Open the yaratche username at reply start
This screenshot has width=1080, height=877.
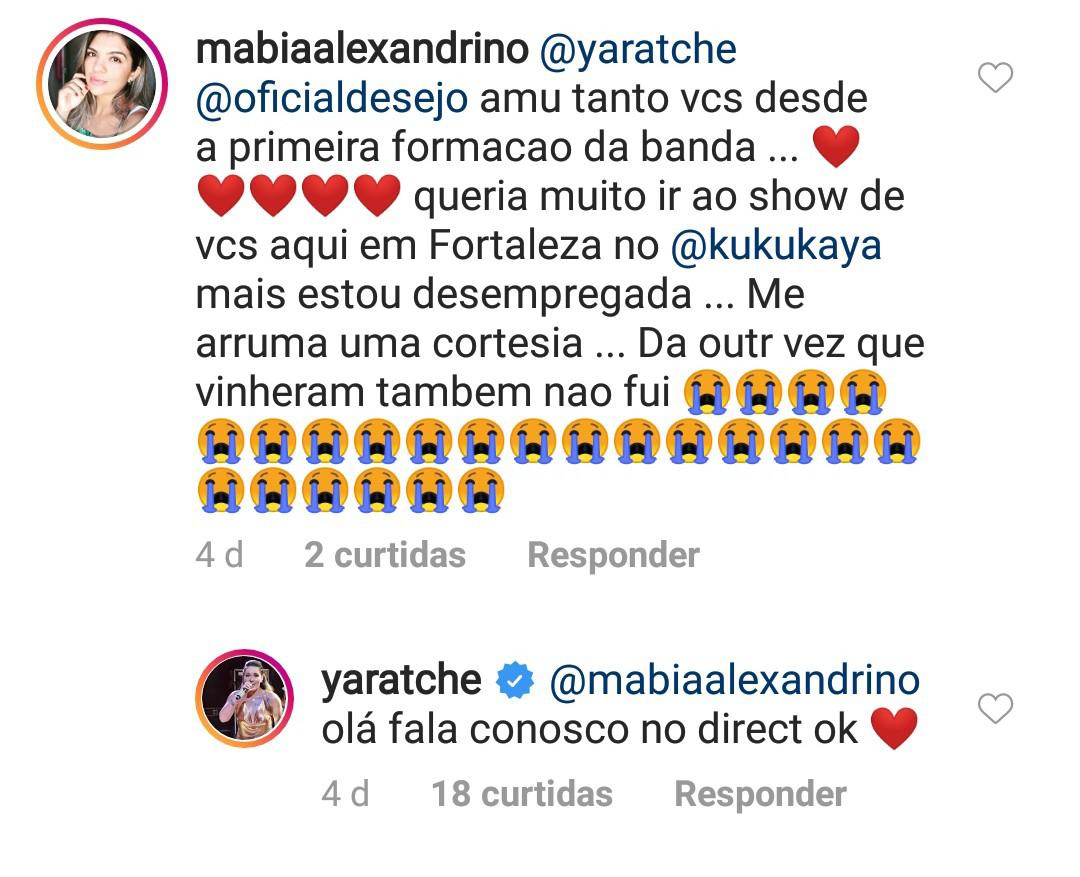401,681
